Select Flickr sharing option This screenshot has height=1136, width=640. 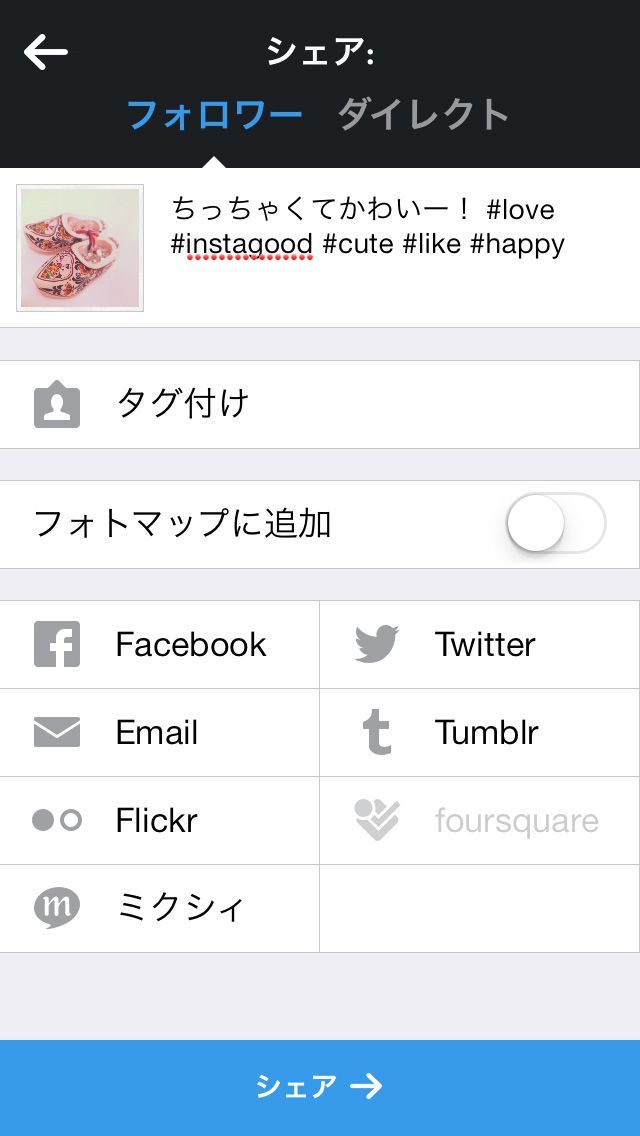pos(160,820)
